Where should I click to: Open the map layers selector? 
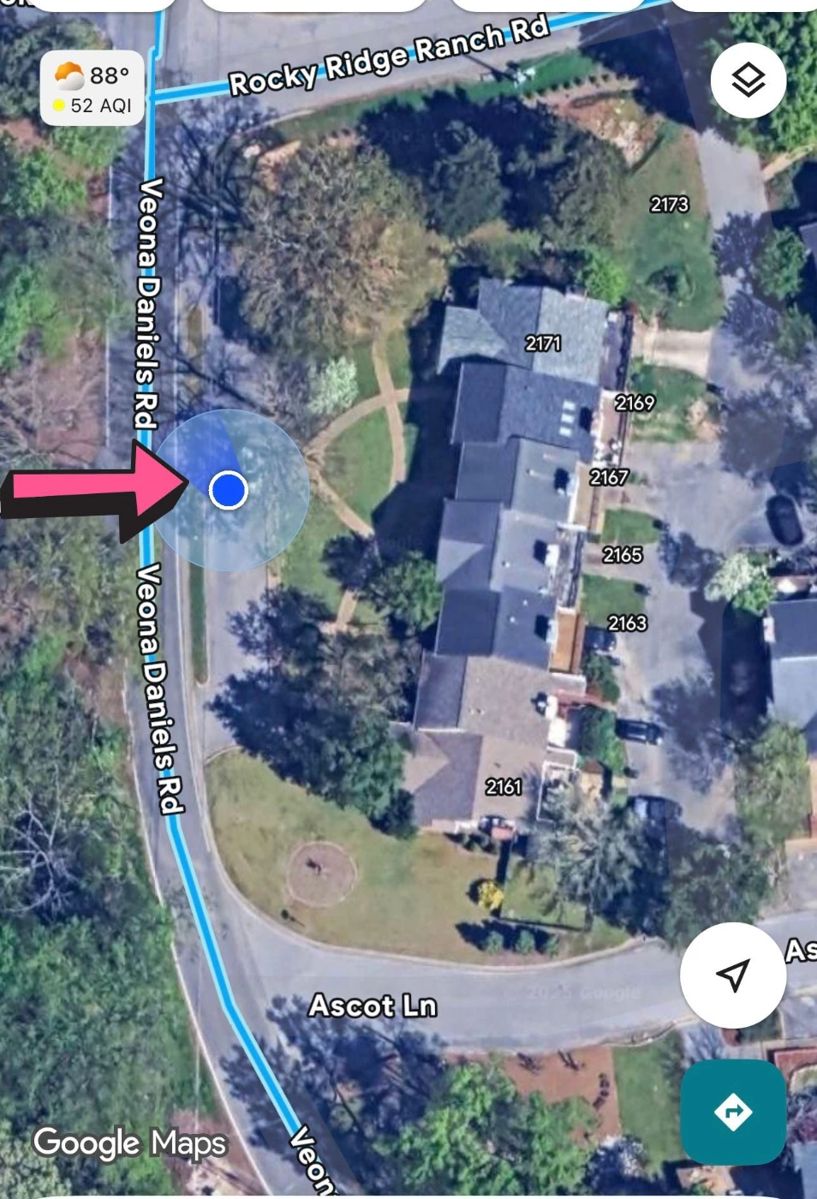click(x=748, y=81)
